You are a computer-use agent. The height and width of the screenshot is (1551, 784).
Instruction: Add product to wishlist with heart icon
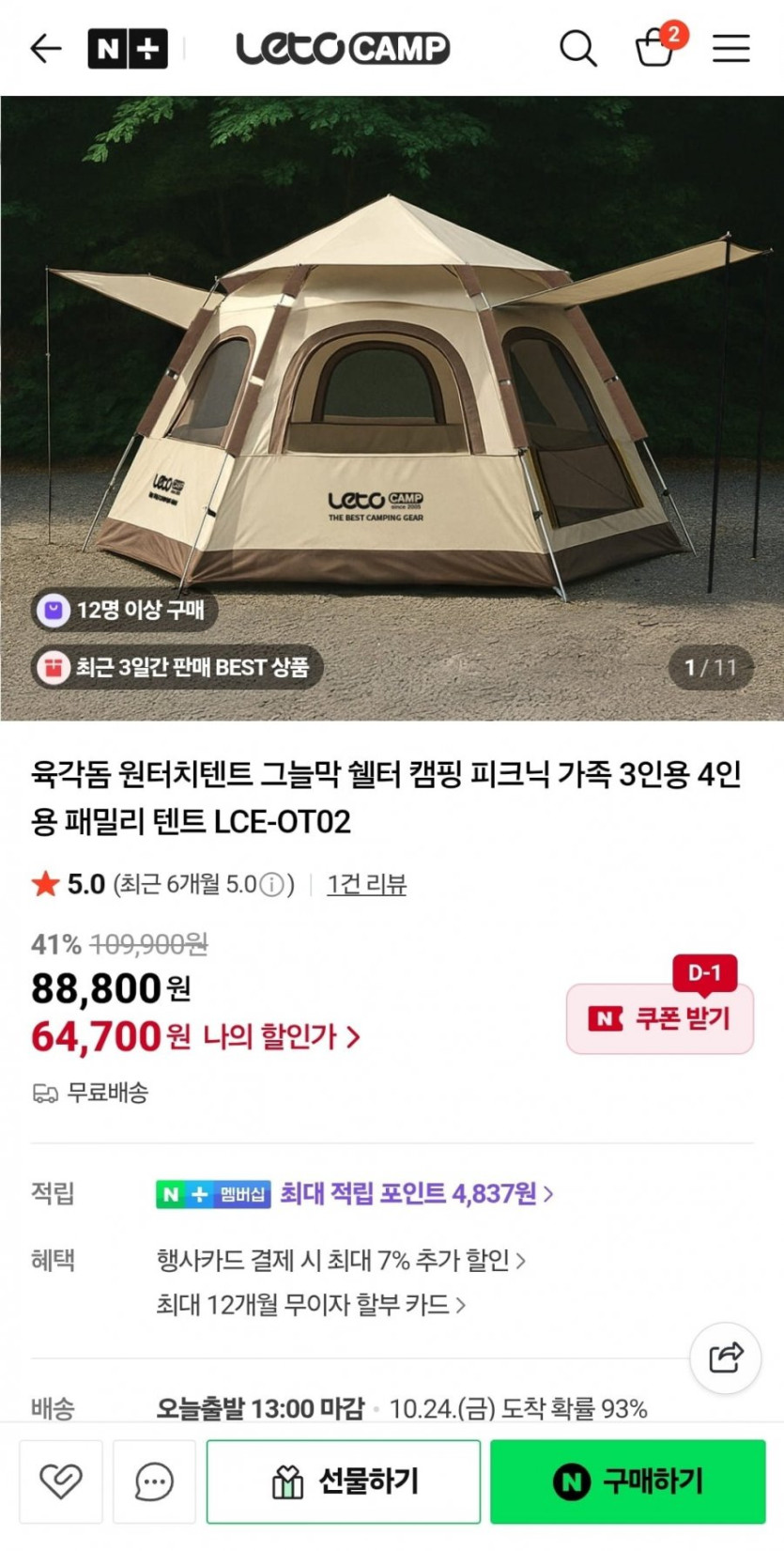(61, 1481)
